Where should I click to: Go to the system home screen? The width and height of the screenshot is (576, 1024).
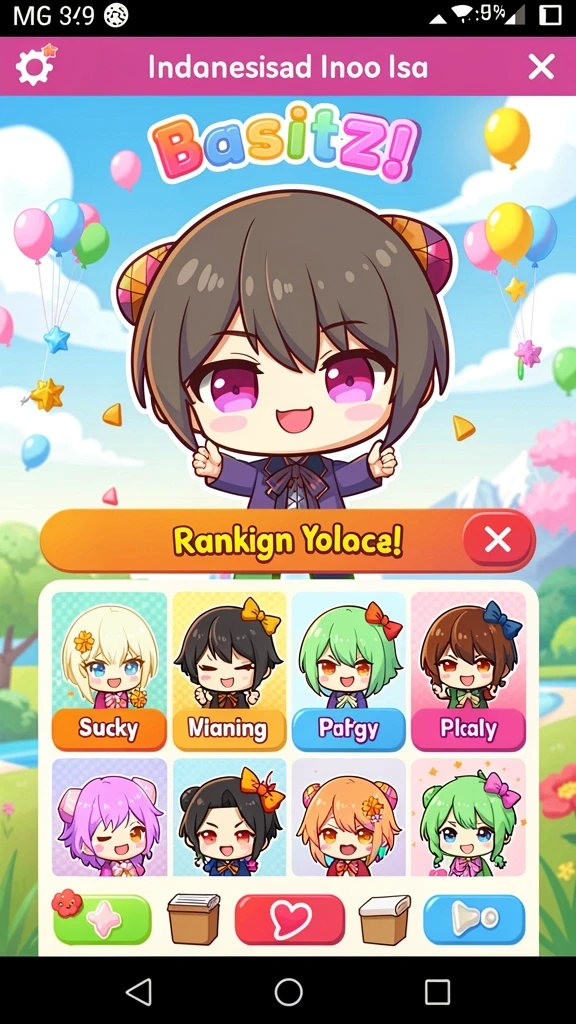coord(288,991)
